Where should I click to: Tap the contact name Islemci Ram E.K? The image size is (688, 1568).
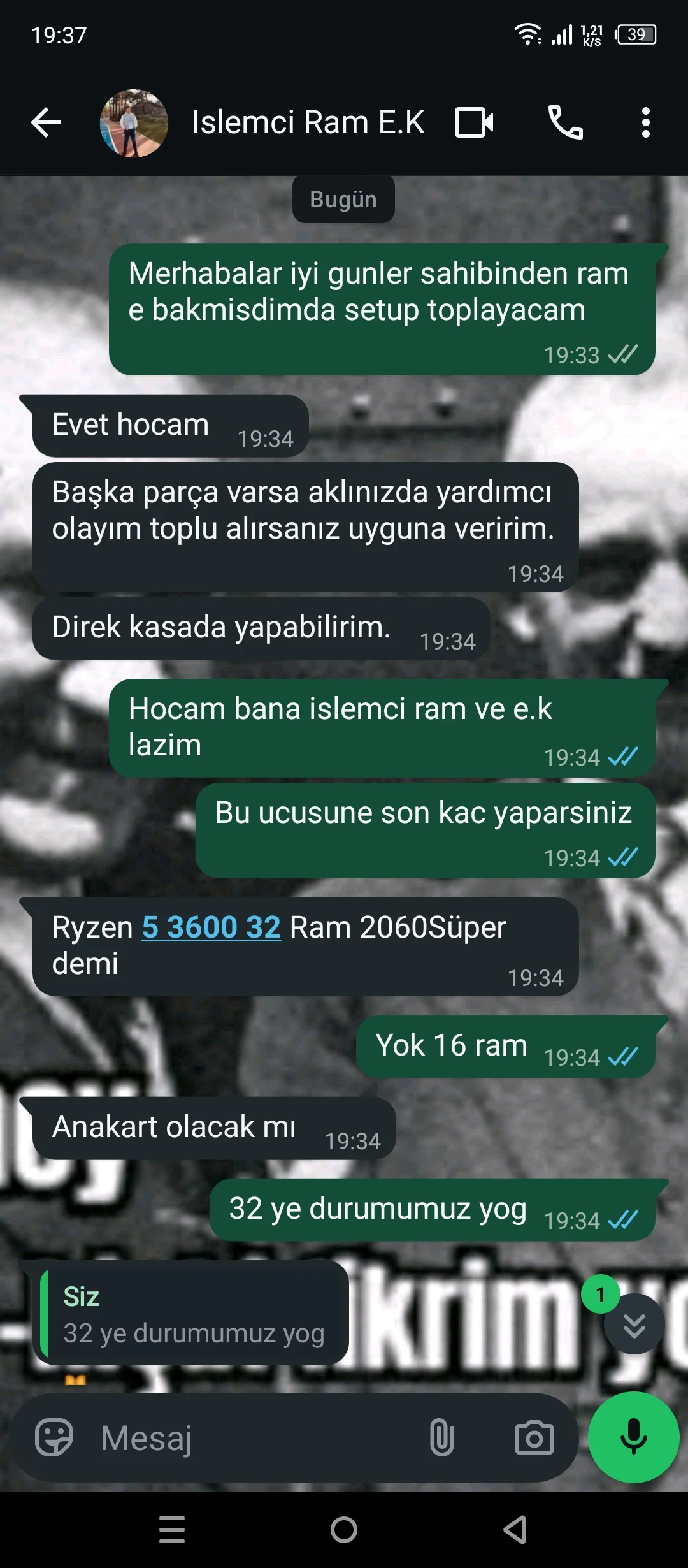click(308, 122)
